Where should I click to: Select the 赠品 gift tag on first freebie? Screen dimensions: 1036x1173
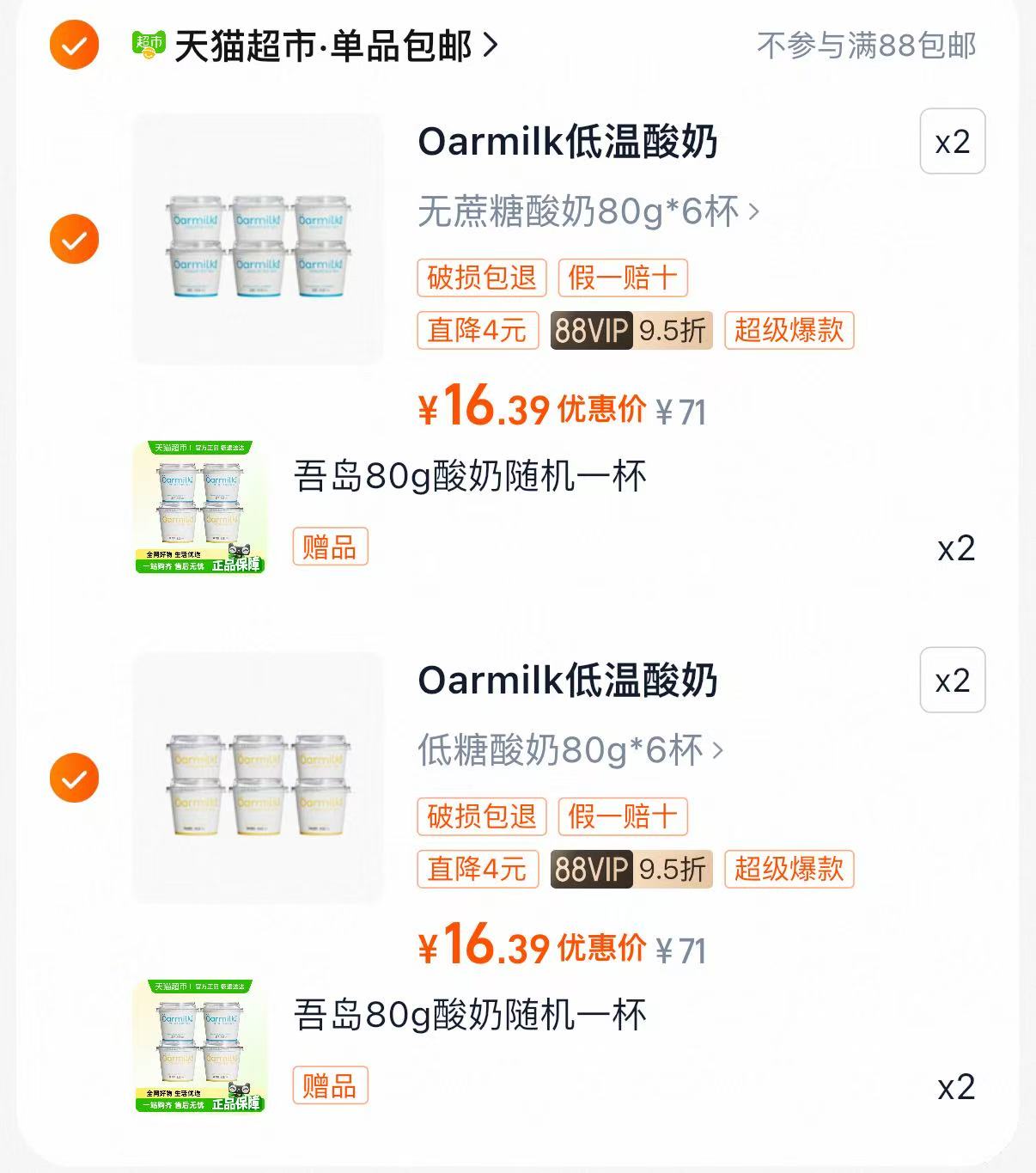coord(330,547)
